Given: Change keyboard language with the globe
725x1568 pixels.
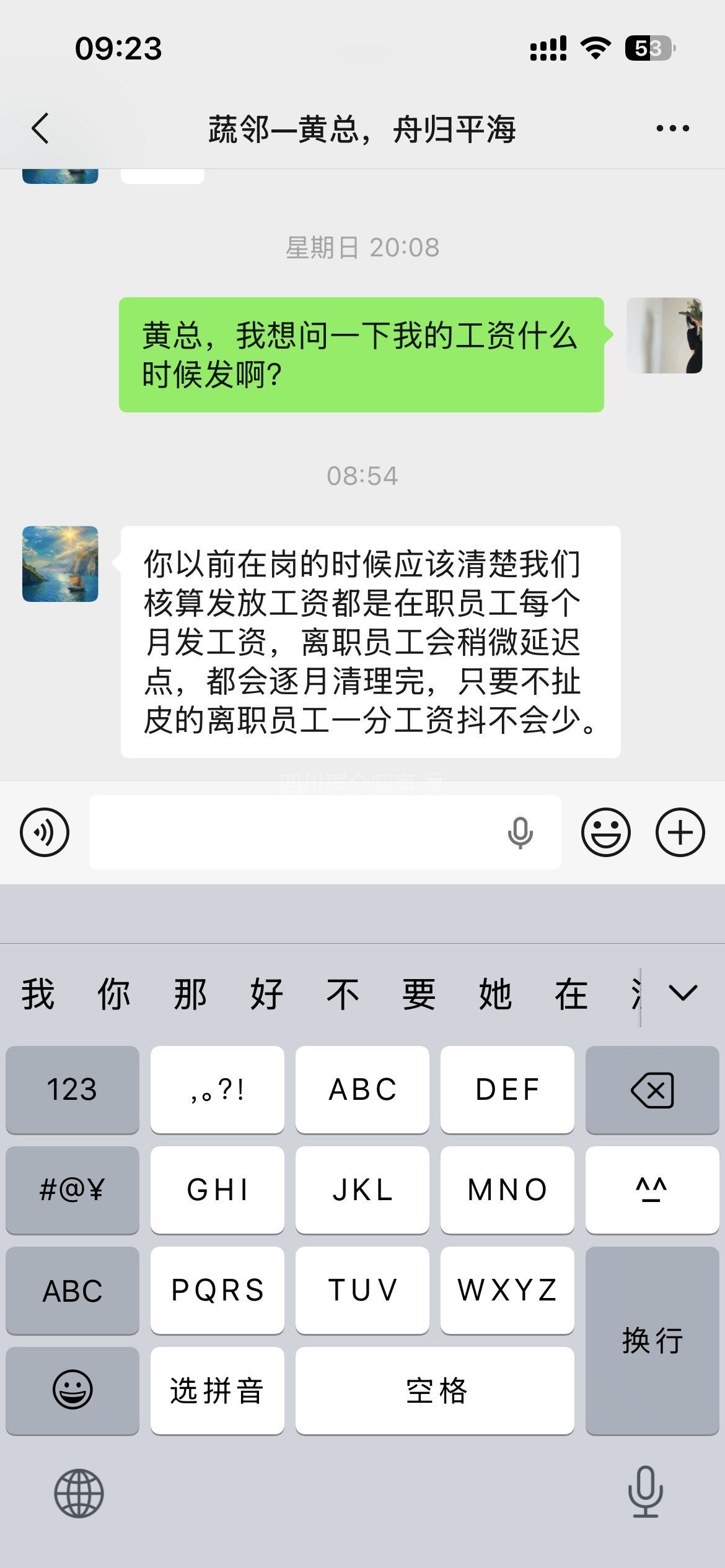Looking at the screenshot, I should [79, 1493].
